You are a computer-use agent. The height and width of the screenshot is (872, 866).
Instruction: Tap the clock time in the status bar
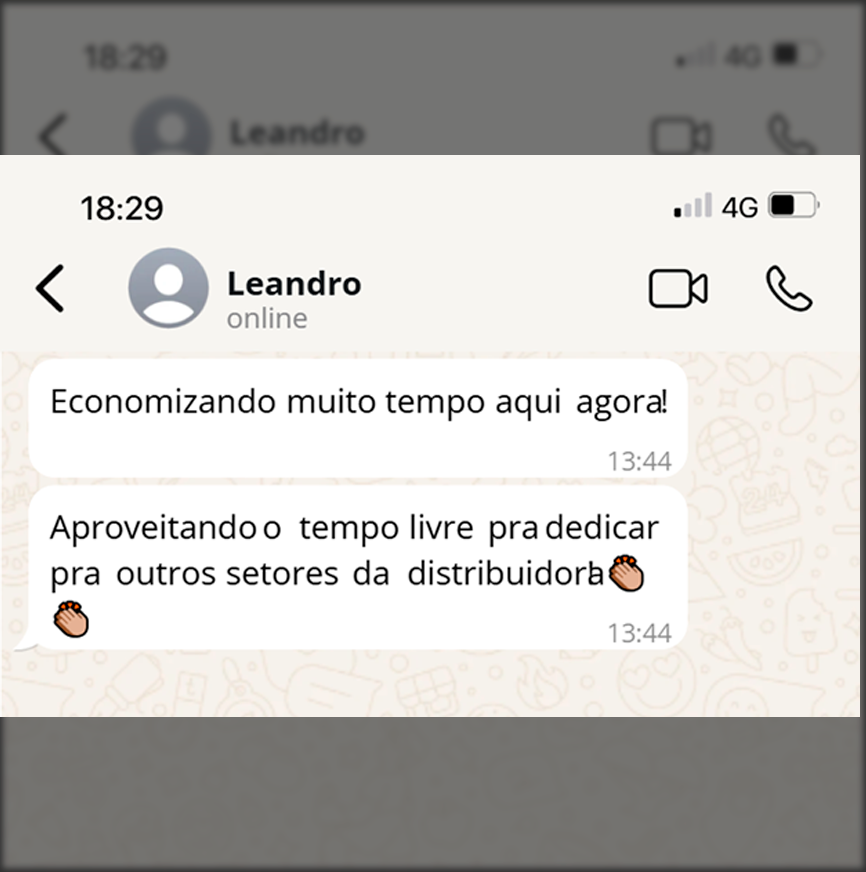pyautogui.click(x=121, y=209)
